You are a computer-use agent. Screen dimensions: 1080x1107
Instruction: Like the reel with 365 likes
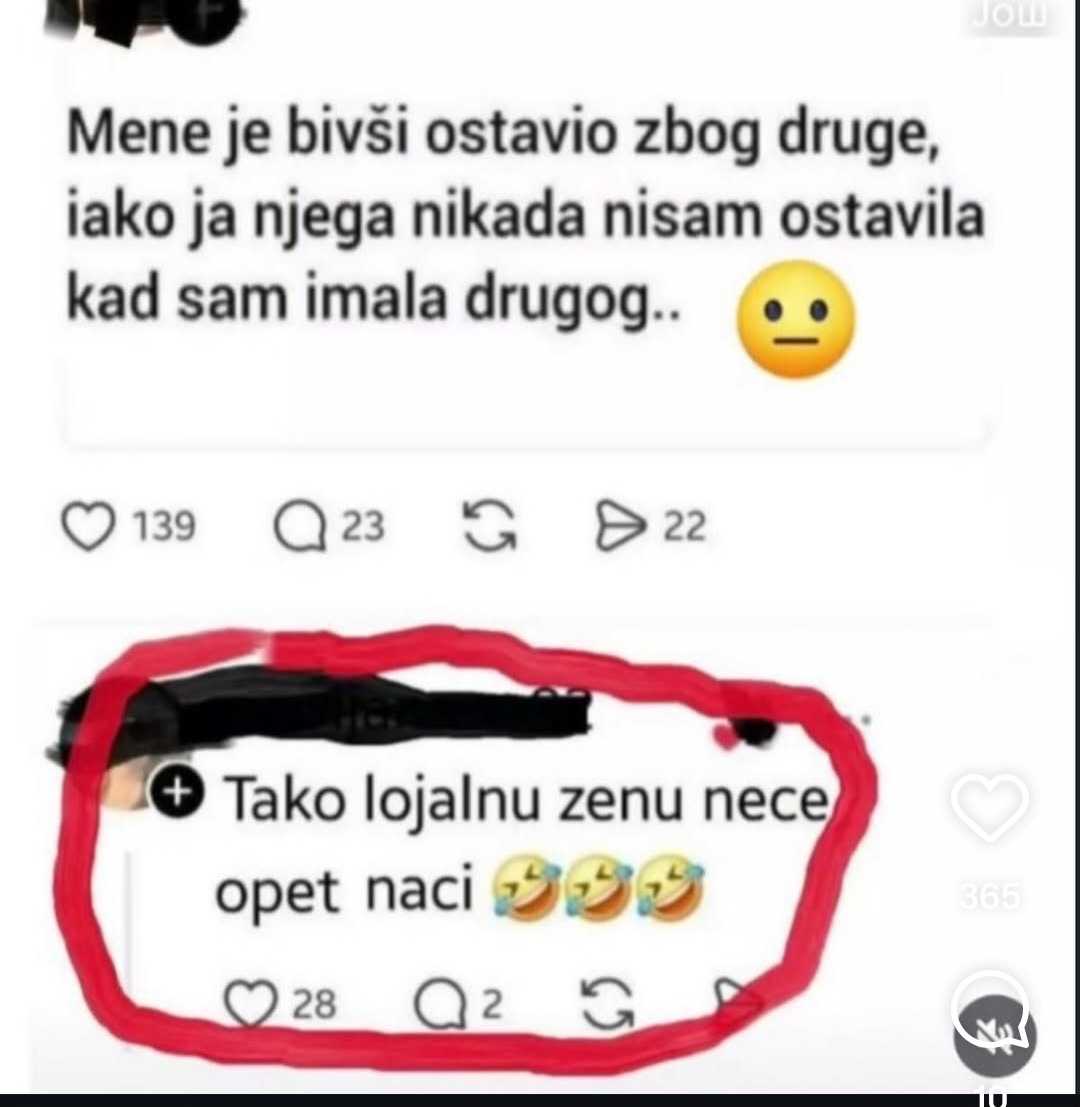click(x=989, y=806)
